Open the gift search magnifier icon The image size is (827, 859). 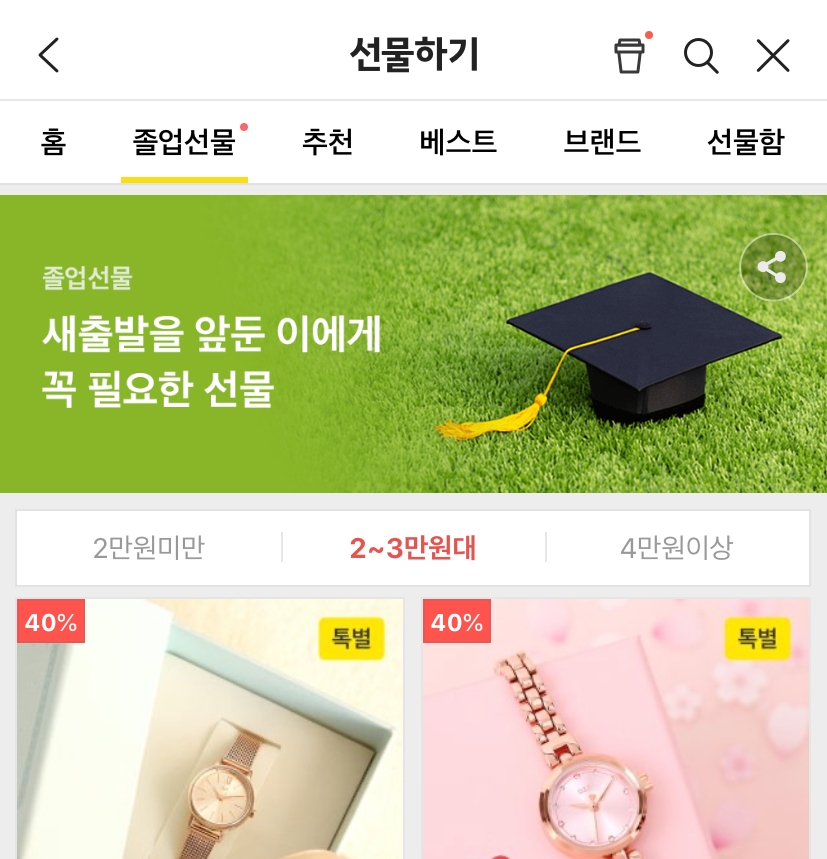coord(701,57)
